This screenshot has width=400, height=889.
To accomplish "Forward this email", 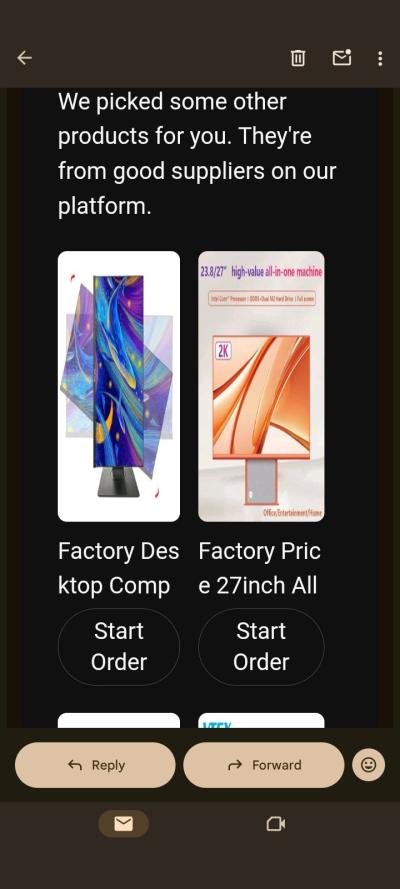I will (263, 765).
